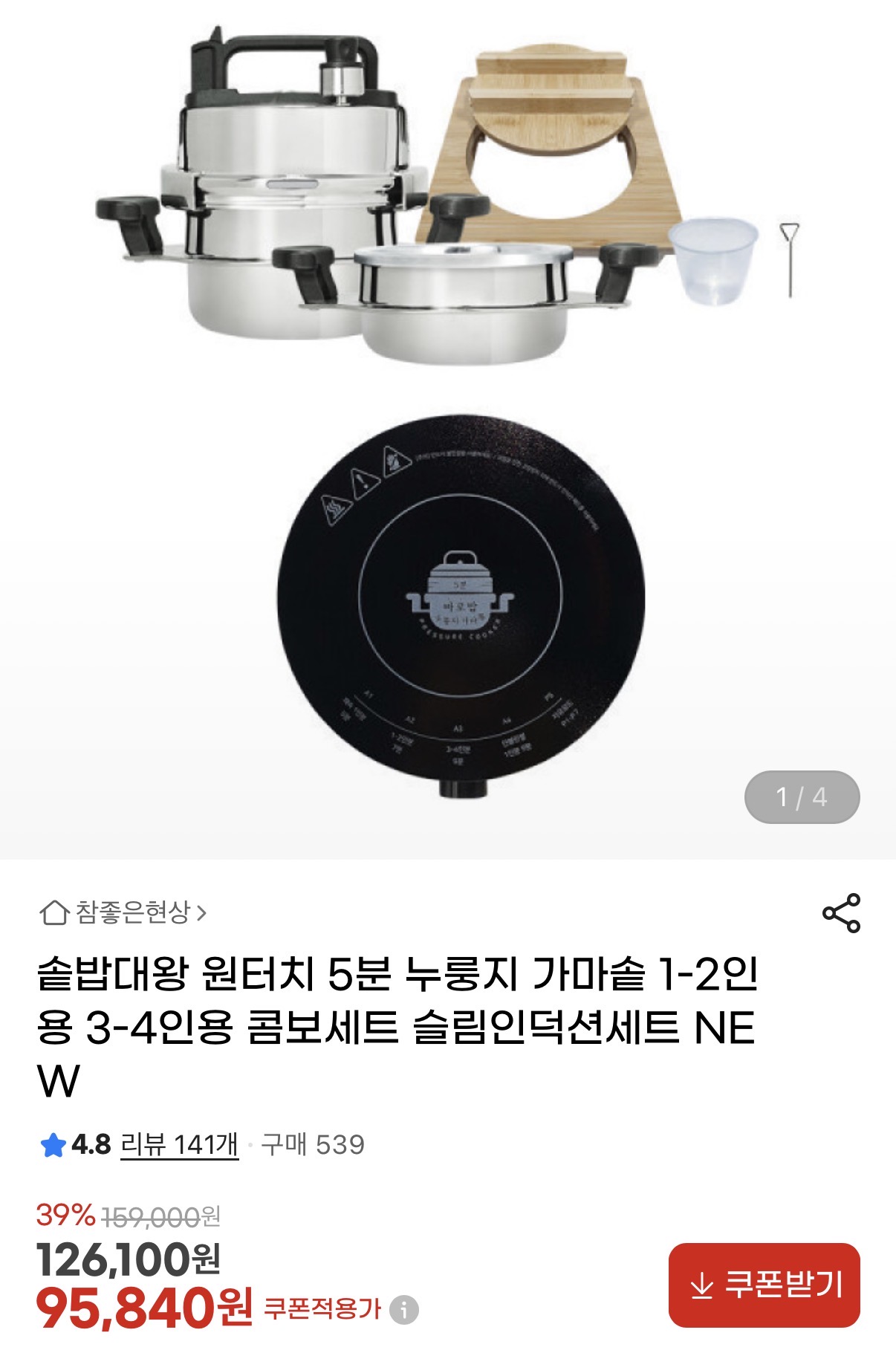View coupon price info icon next to 쿠폰적용가
This screenshot has height=1350, width=896.
pyautogui.click(x=404, y=1309)
